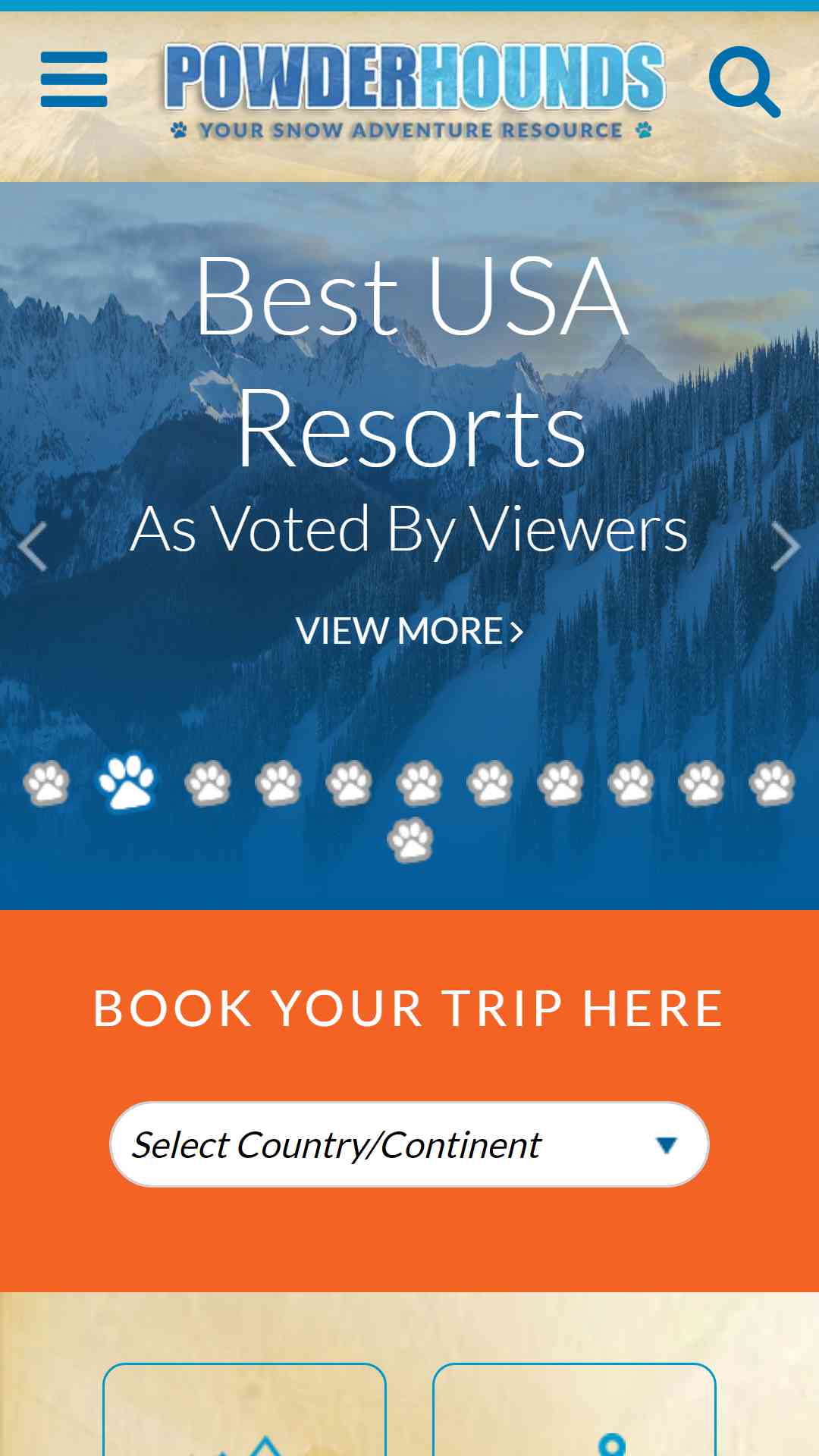The height and width of the screenshot is (1456, 819).
Task: Tap View More on Best USA Resorts
Action: 409,631
